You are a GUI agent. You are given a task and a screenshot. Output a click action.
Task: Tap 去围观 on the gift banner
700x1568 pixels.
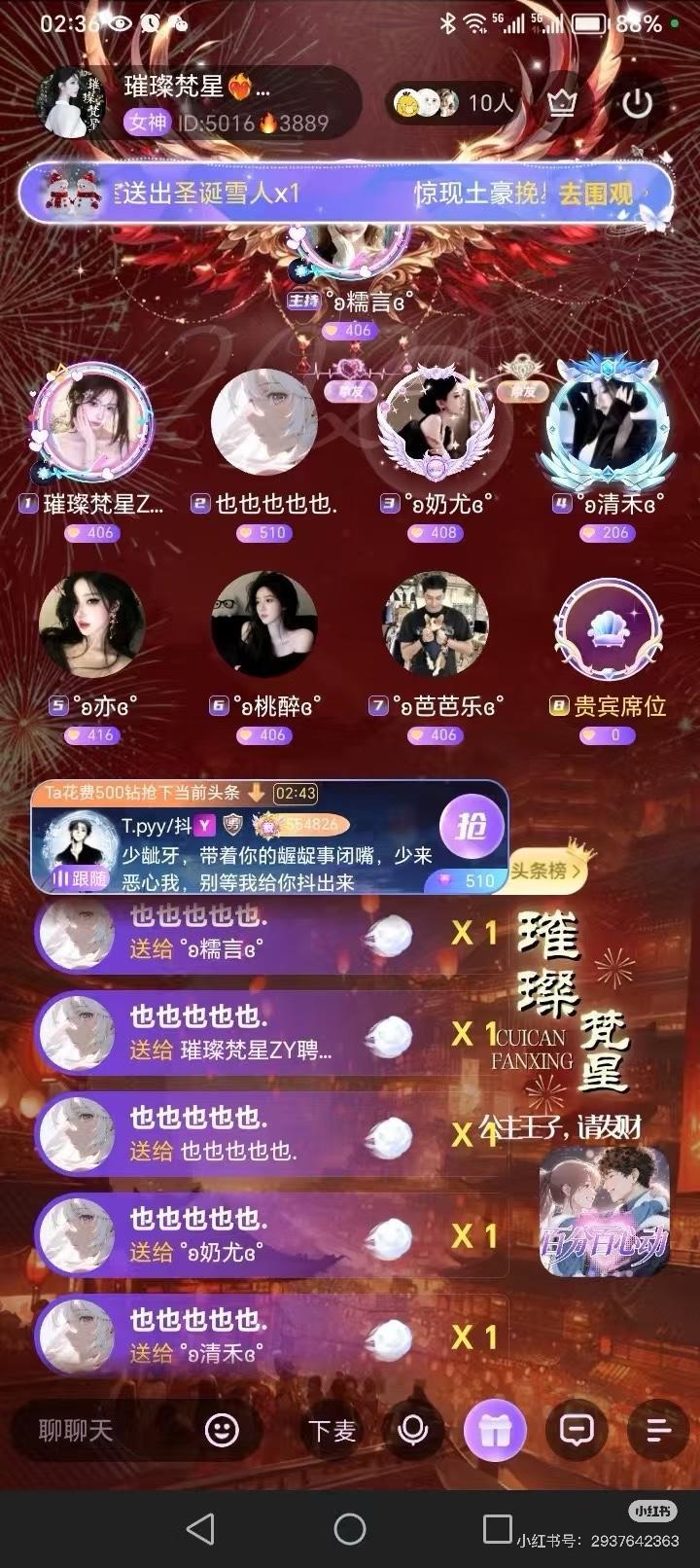(x=595, y=194)
